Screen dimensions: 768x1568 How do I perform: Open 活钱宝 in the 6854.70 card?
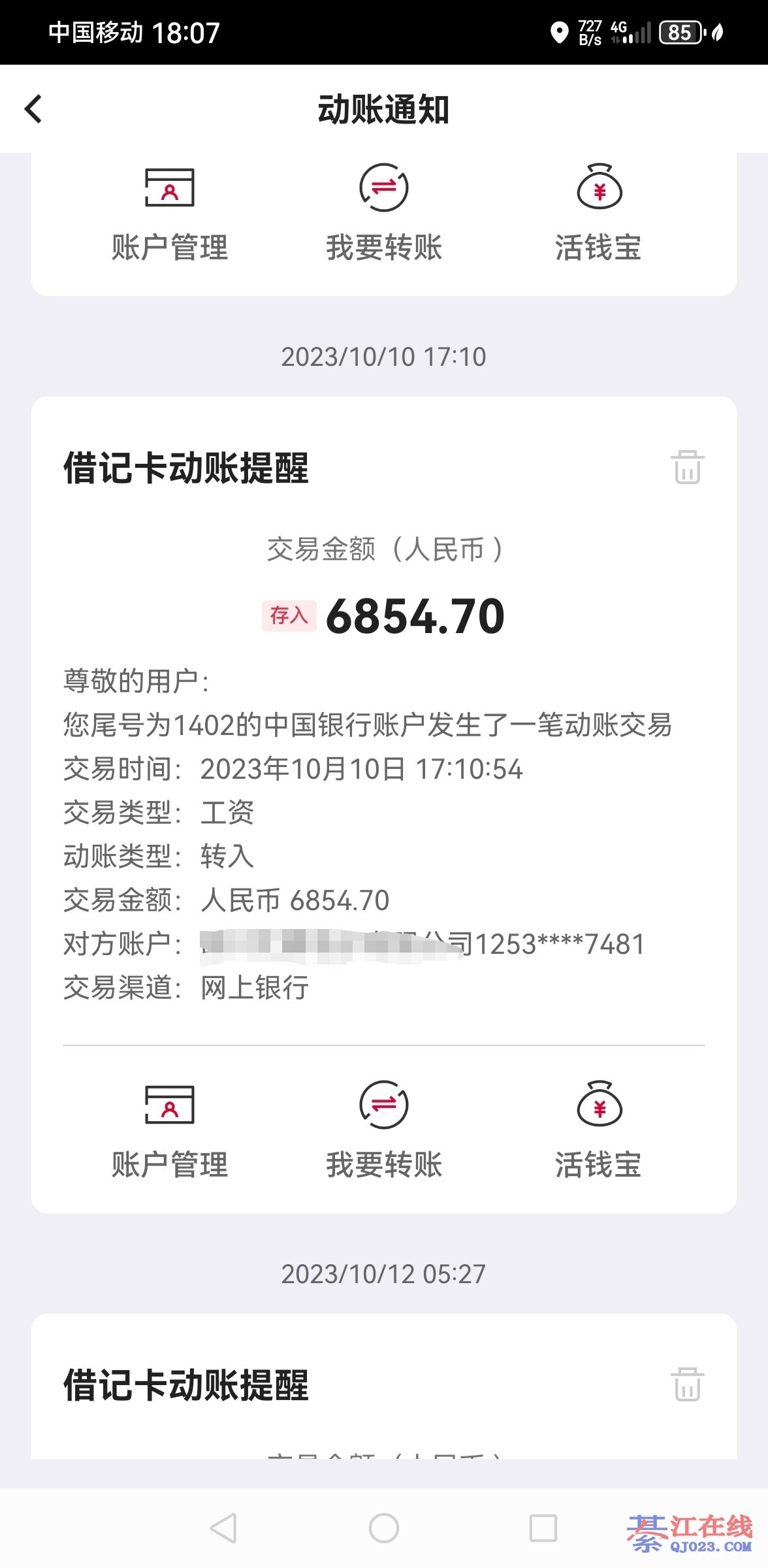[x=599, y=1132]
